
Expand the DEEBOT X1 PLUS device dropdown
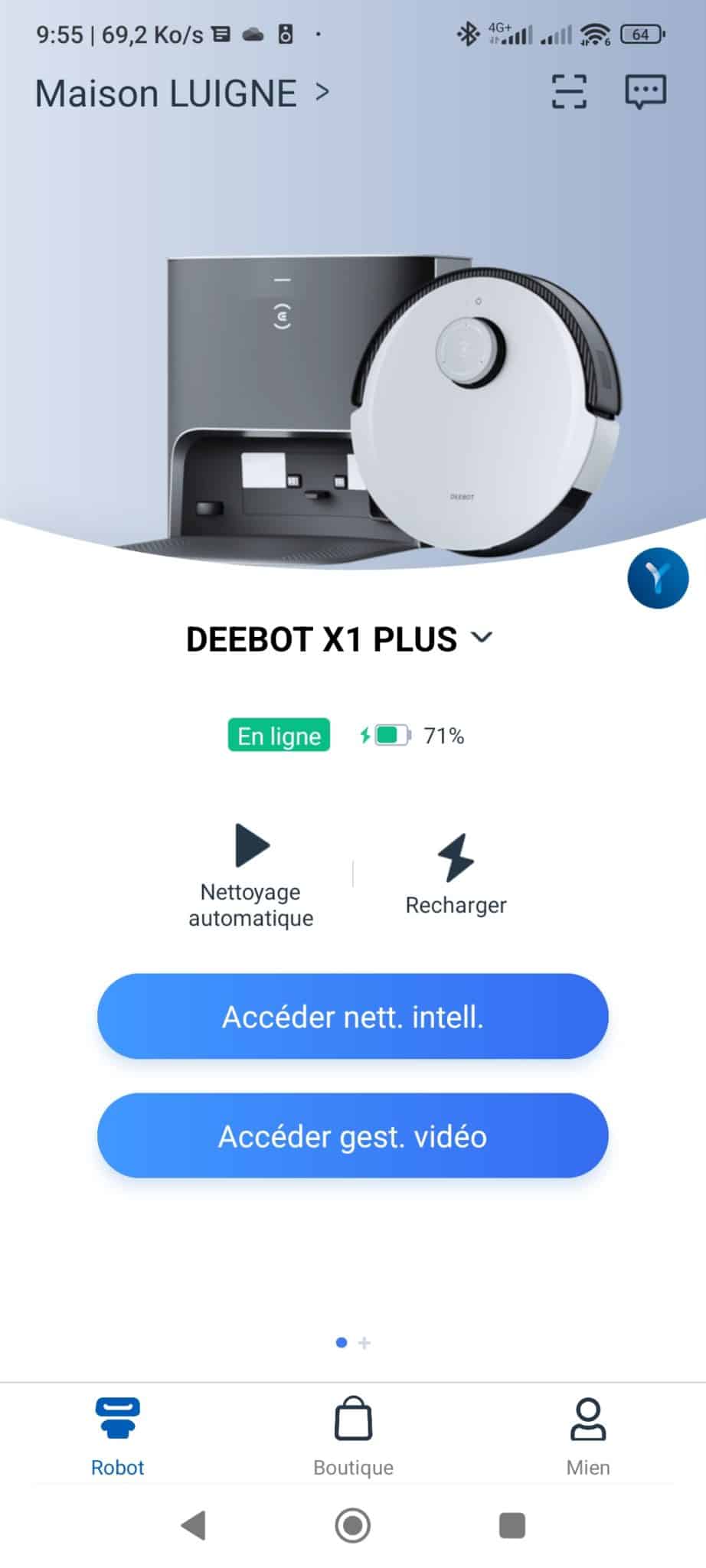(339, 639)
